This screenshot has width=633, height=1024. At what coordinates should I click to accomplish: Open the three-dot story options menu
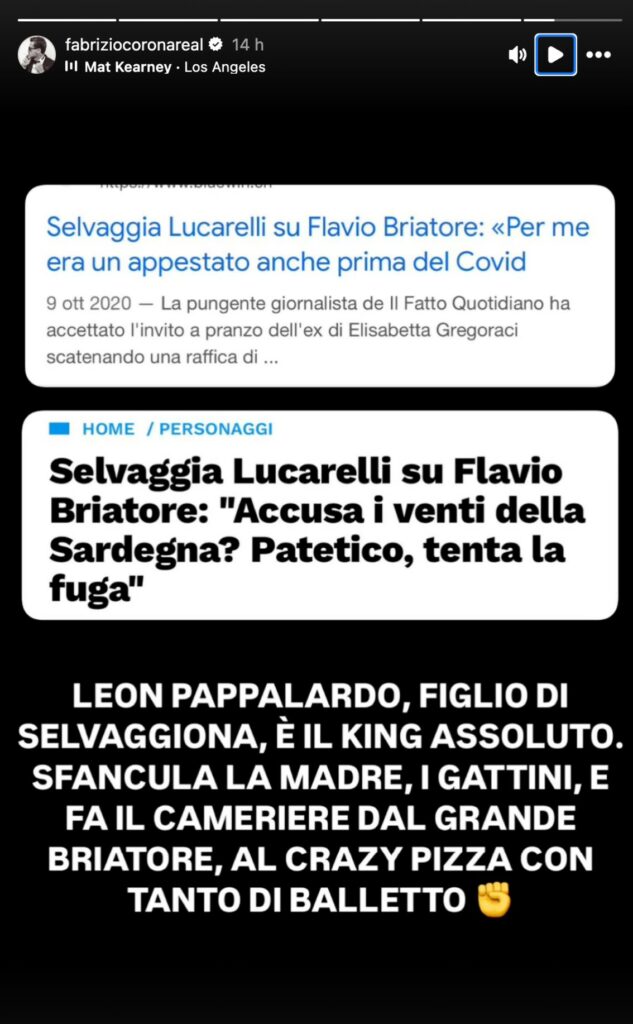click(x=599, y=55)
